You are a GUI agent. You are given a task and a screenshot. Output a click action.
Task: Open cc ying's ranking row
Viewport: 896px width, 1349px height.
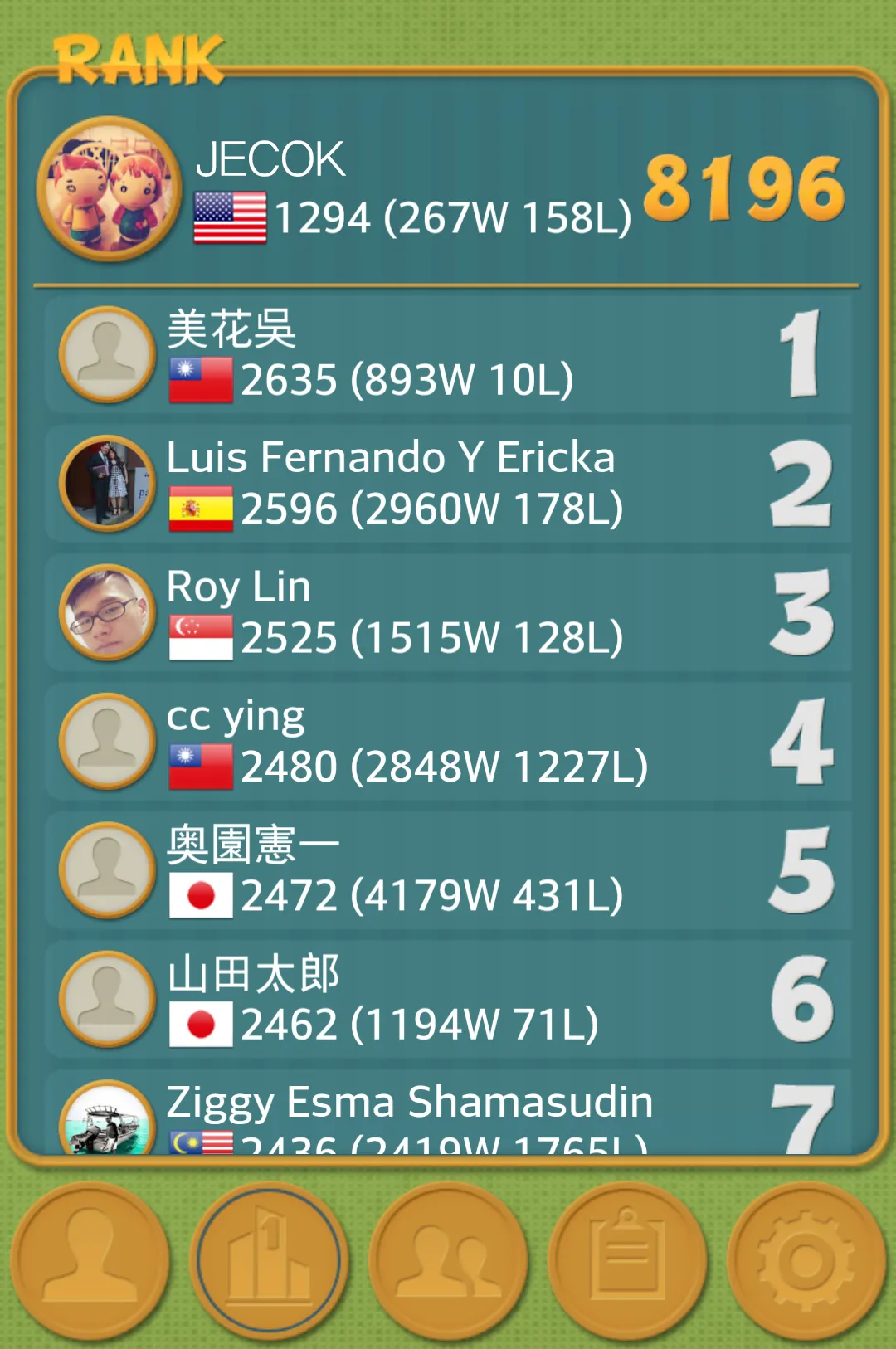click(x=448, y=741)
